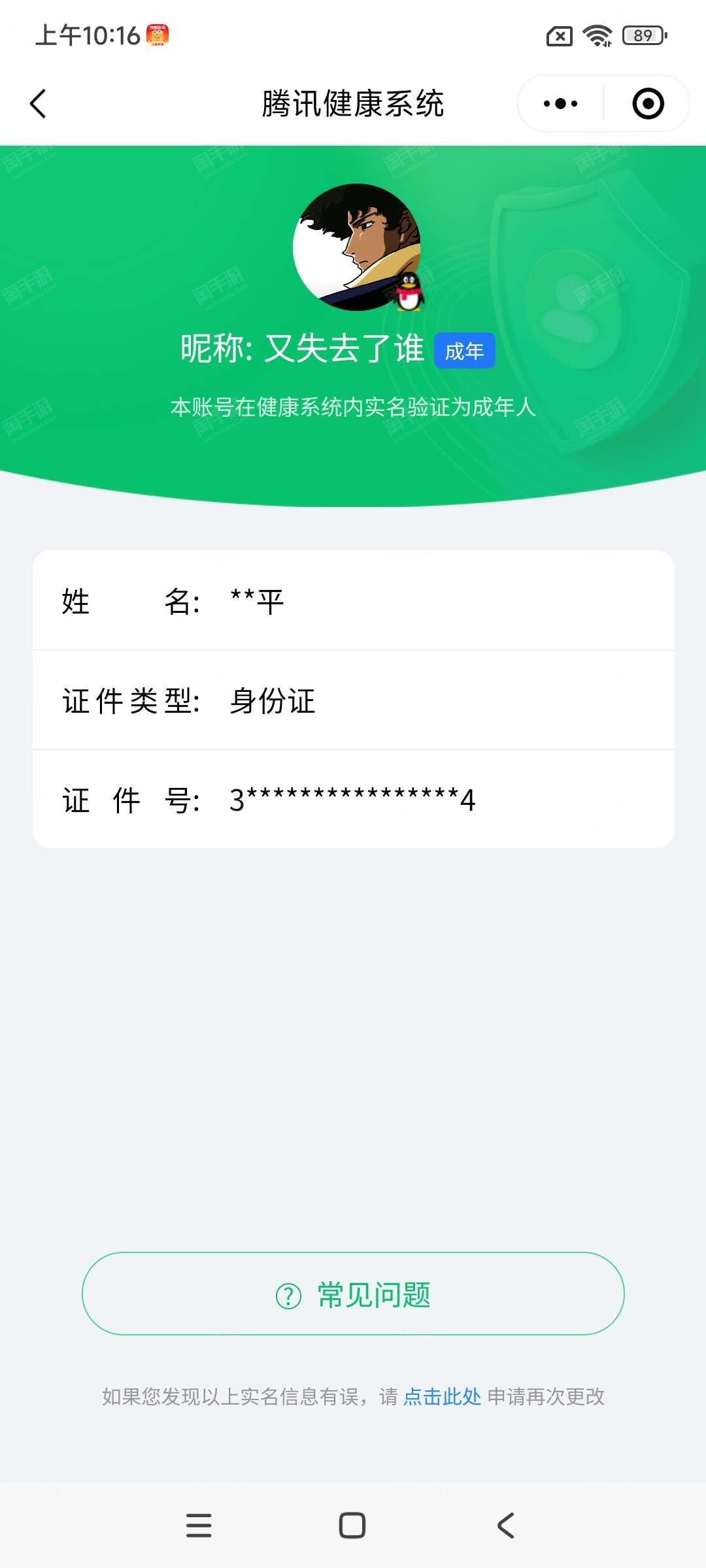Screen dimensions: 706x1568
Task: Open the 常见问题 FAQ button
Action: (x=353, y=1294)
